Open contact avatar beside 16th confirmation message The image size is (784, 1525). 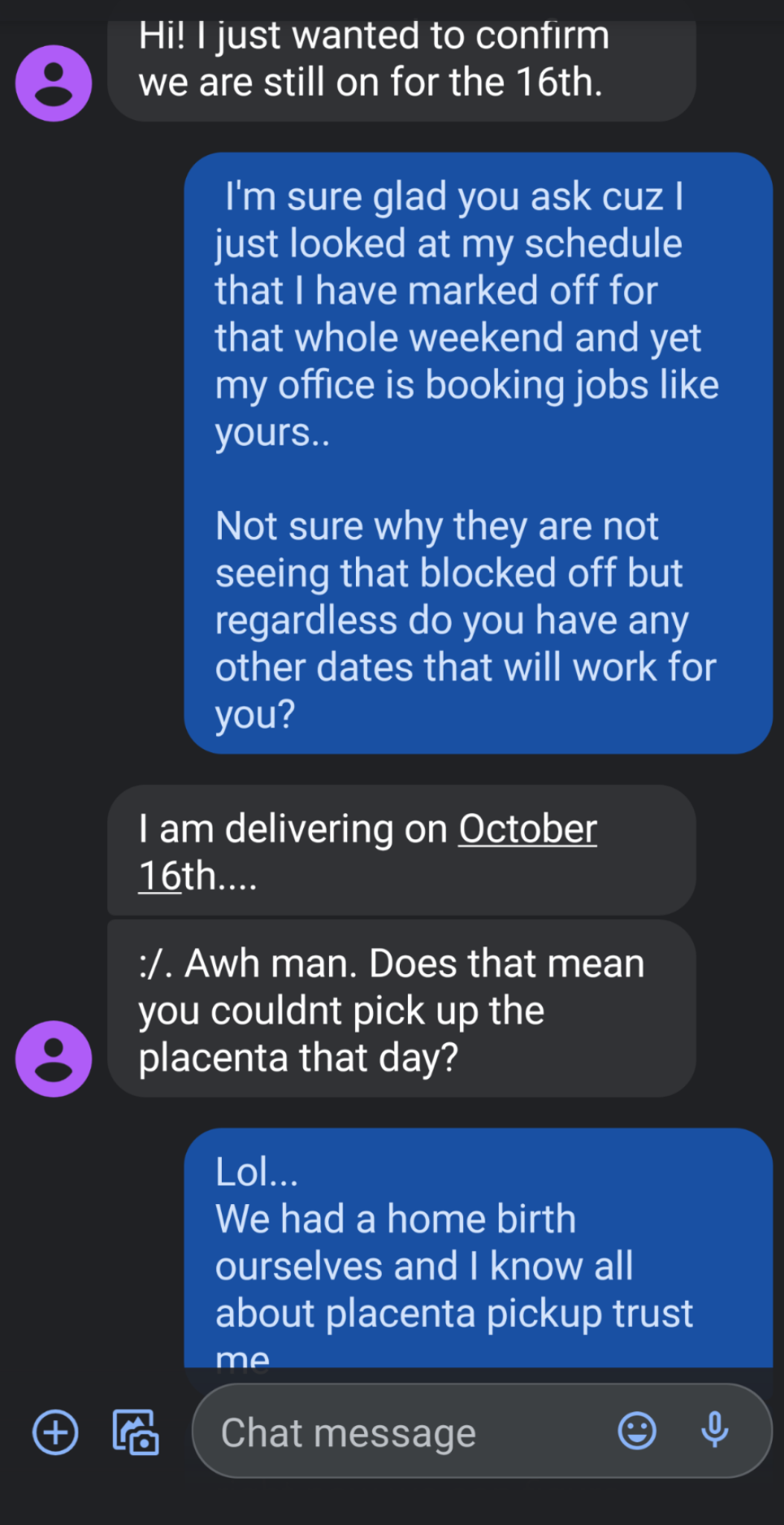click(x=54, y=83)
